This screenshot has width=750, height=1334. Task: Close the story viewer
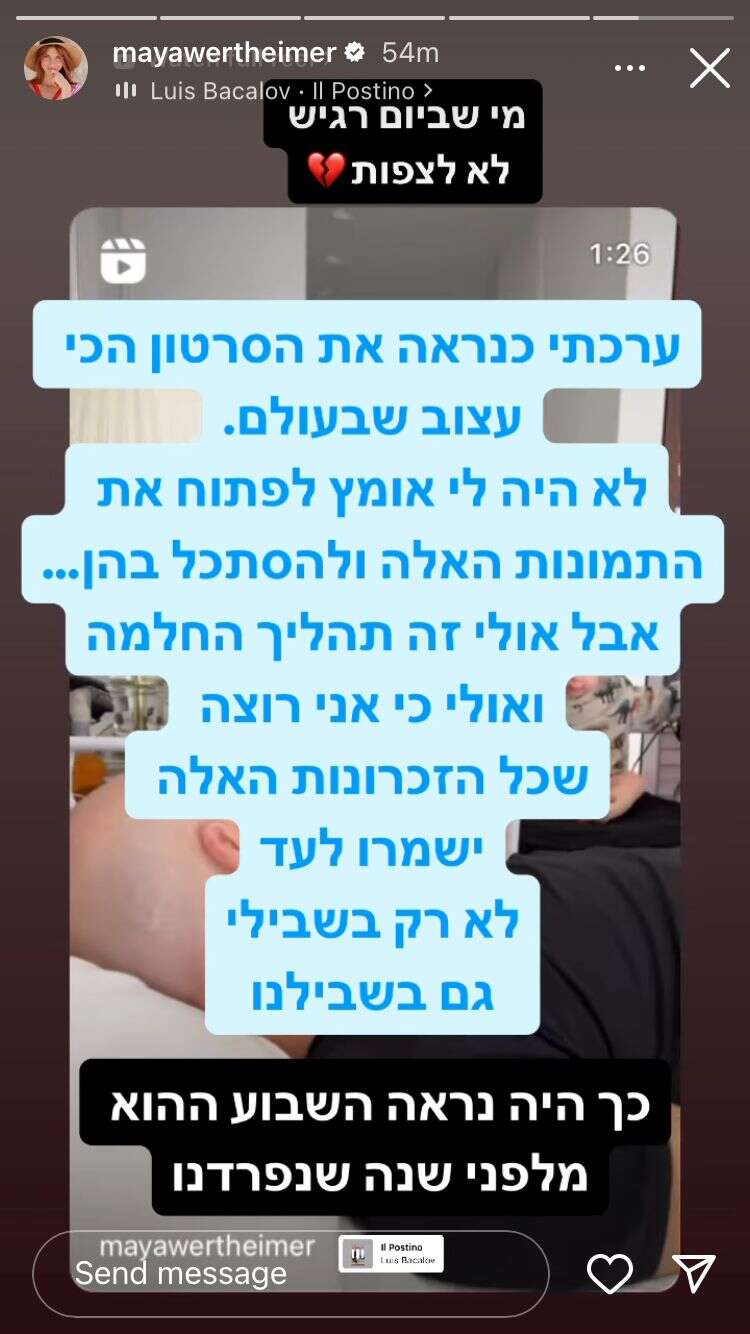click(710, 69)
